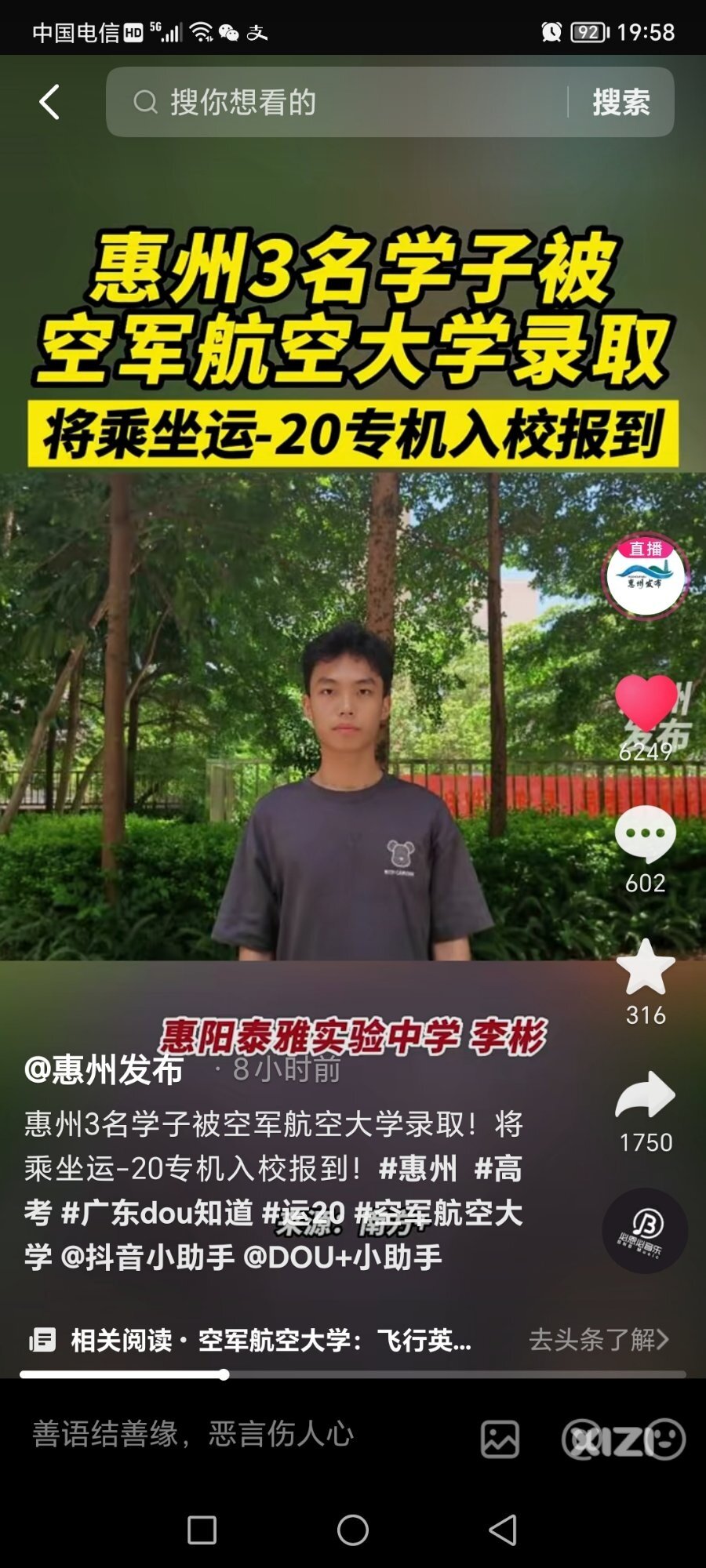Go to system home screen

[352, 1530]
